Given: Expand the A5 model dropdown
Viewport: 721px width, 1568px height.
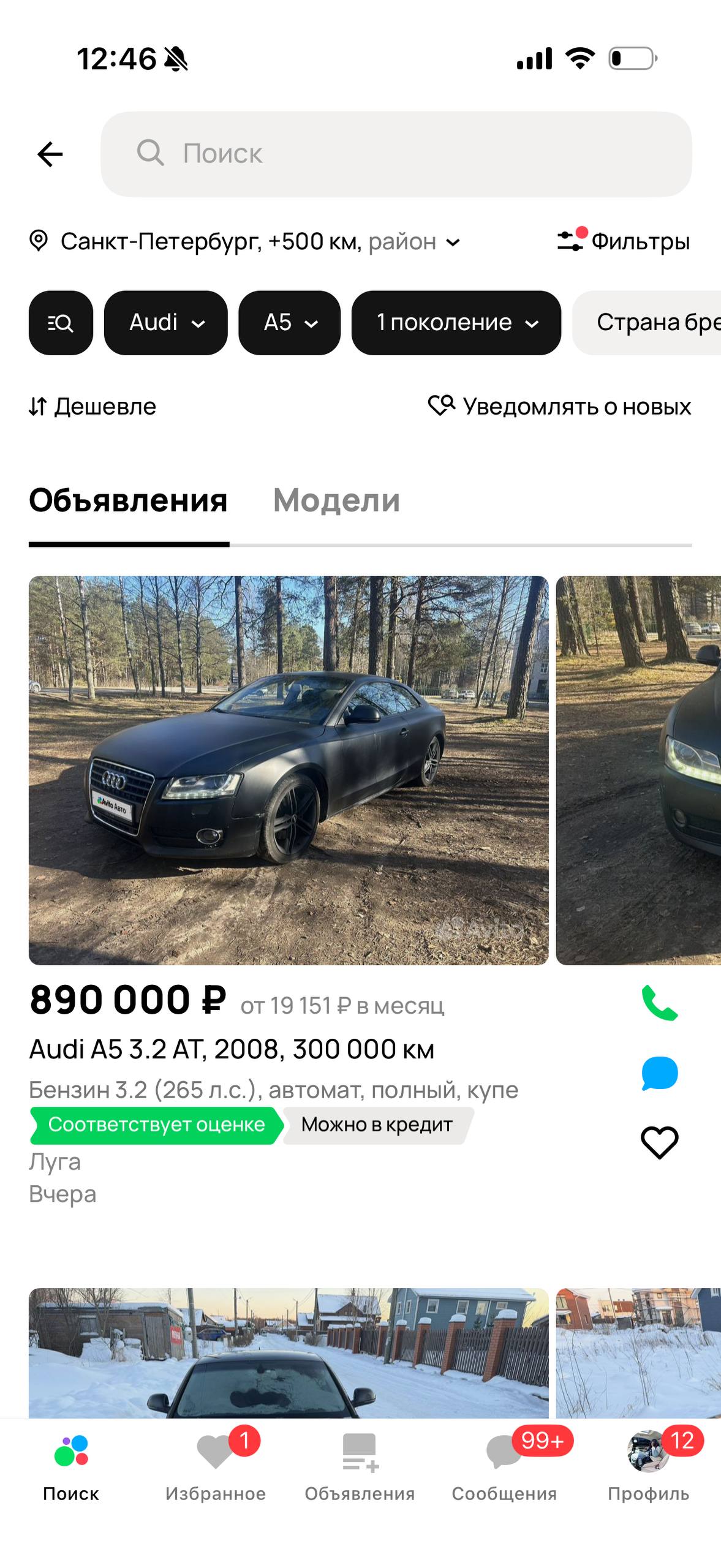Looking at the screenshot, I should pyautogui.click(x=289, y=323).
